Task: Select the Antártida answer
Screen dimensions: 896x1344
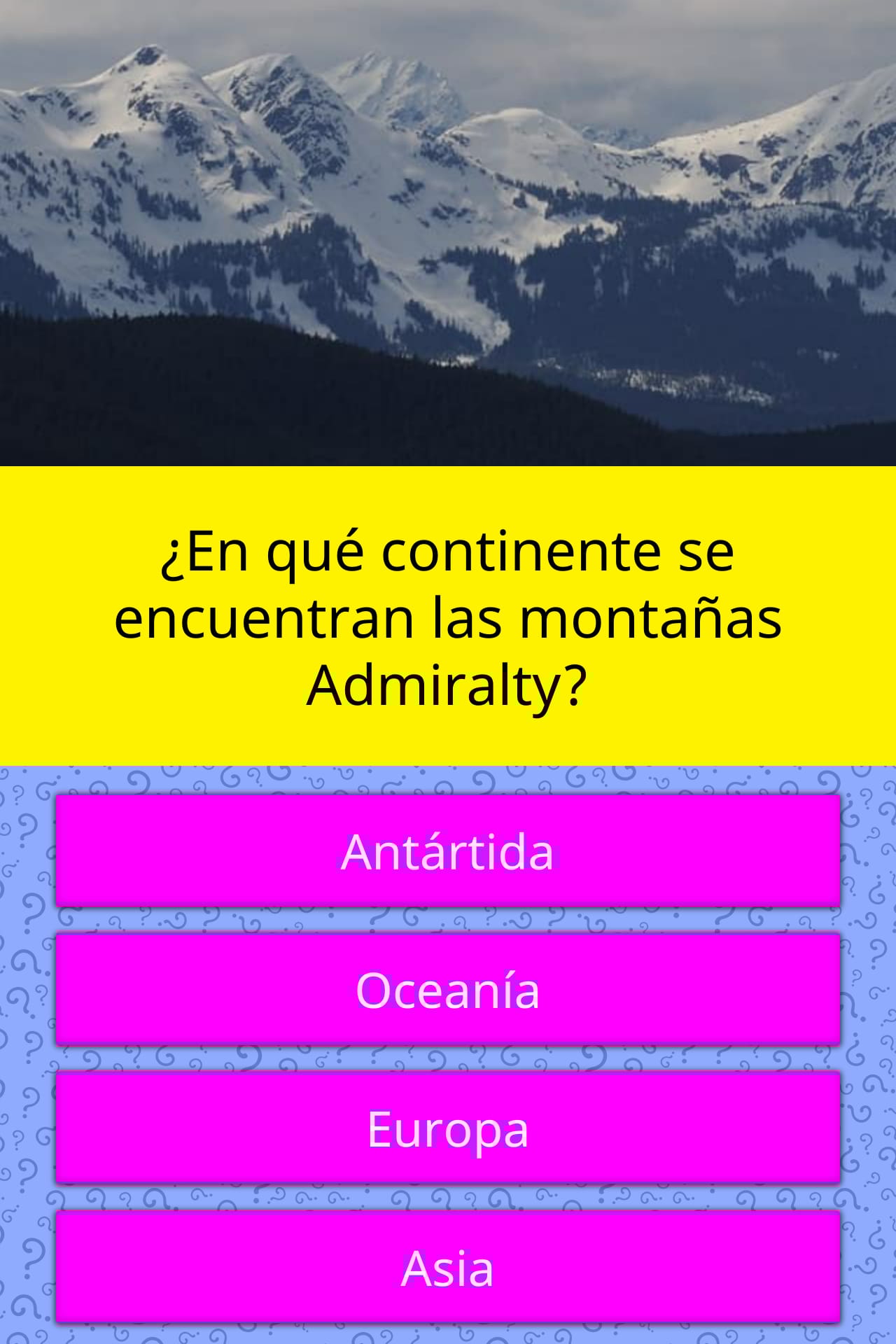Action: 448,850
